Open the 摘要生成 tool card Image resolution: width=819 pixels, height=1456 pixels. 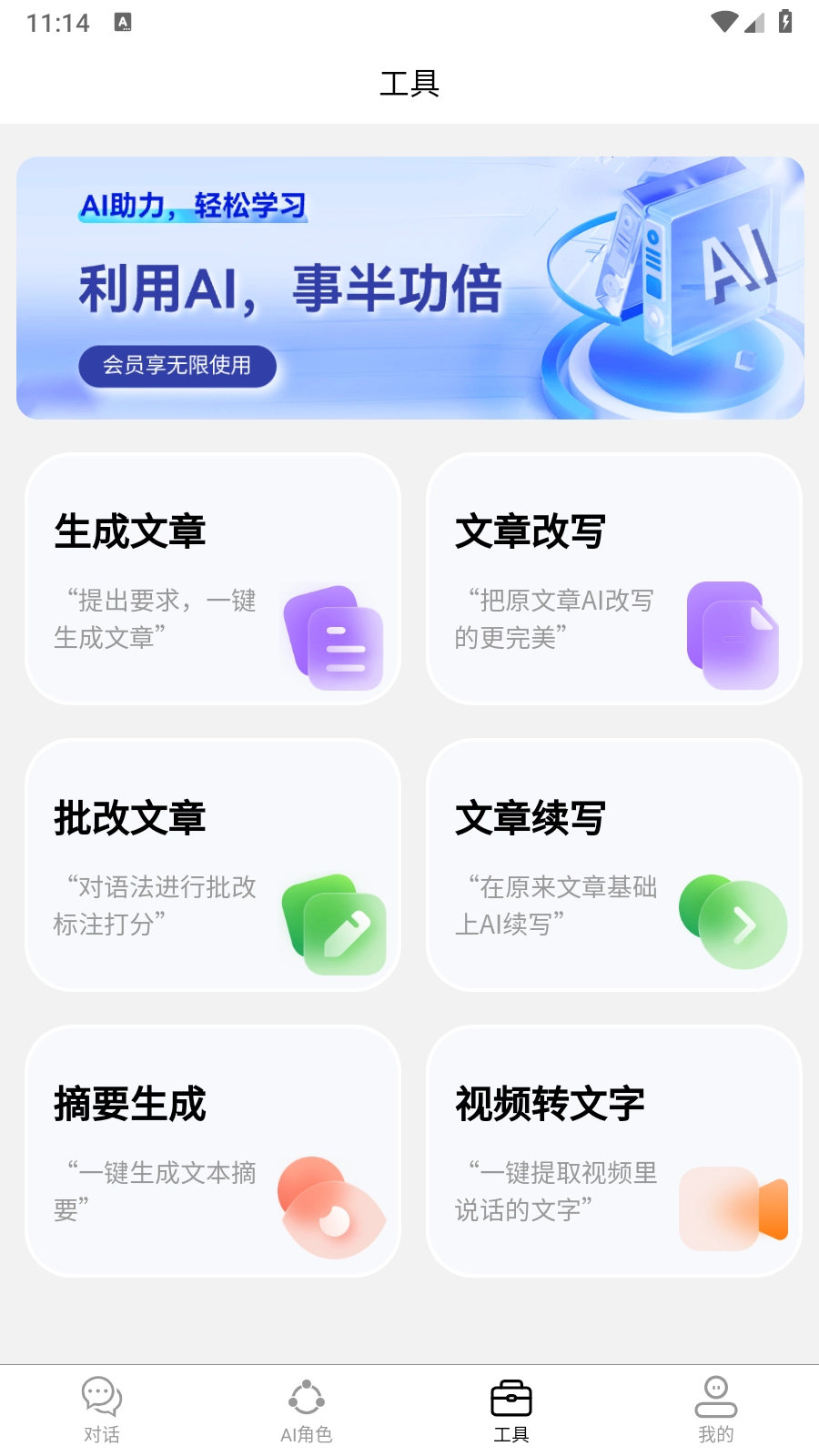[213, 1151]
